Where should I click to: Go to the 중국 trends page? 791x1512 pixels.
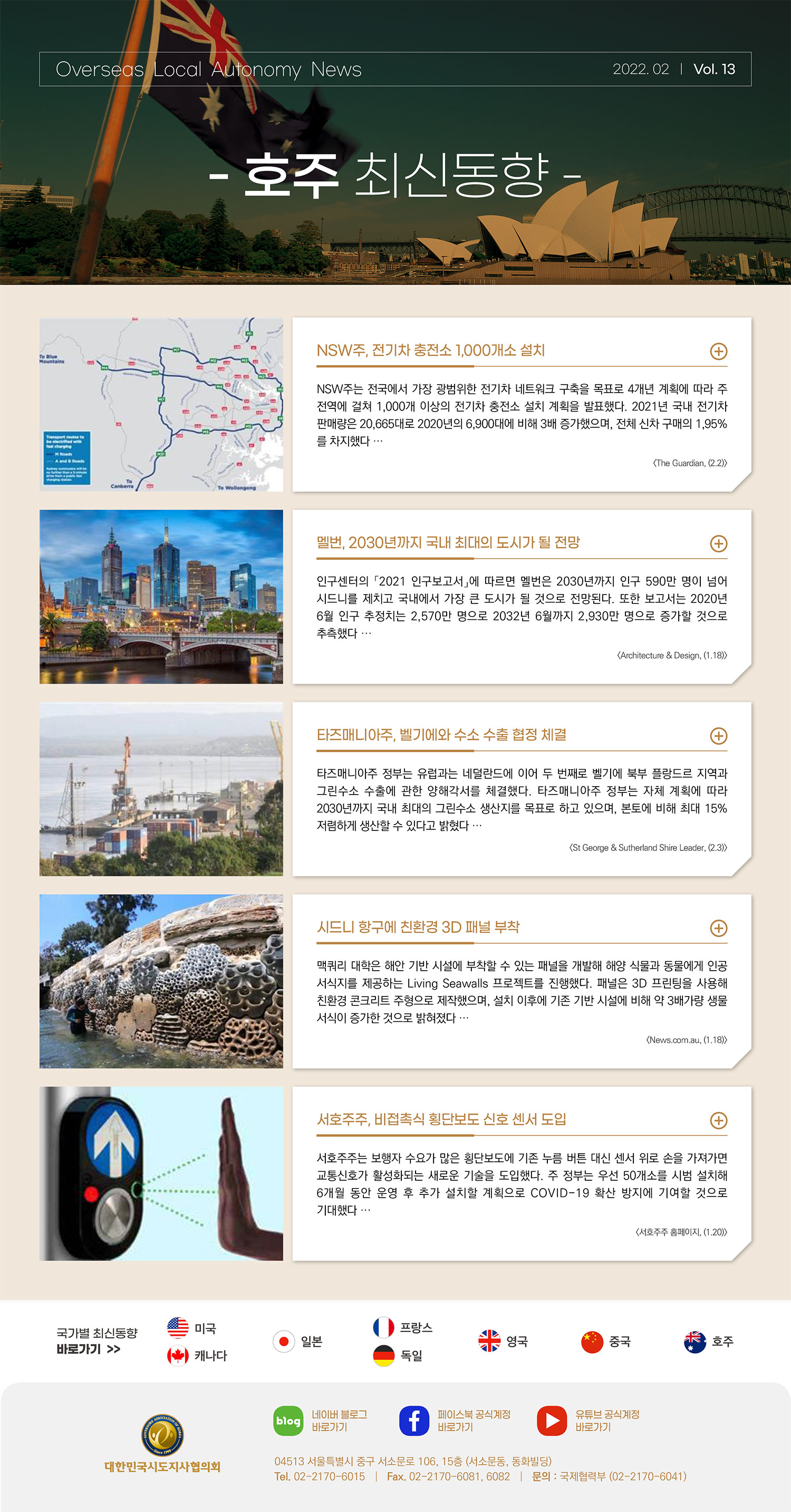[x=605, y=1341]
